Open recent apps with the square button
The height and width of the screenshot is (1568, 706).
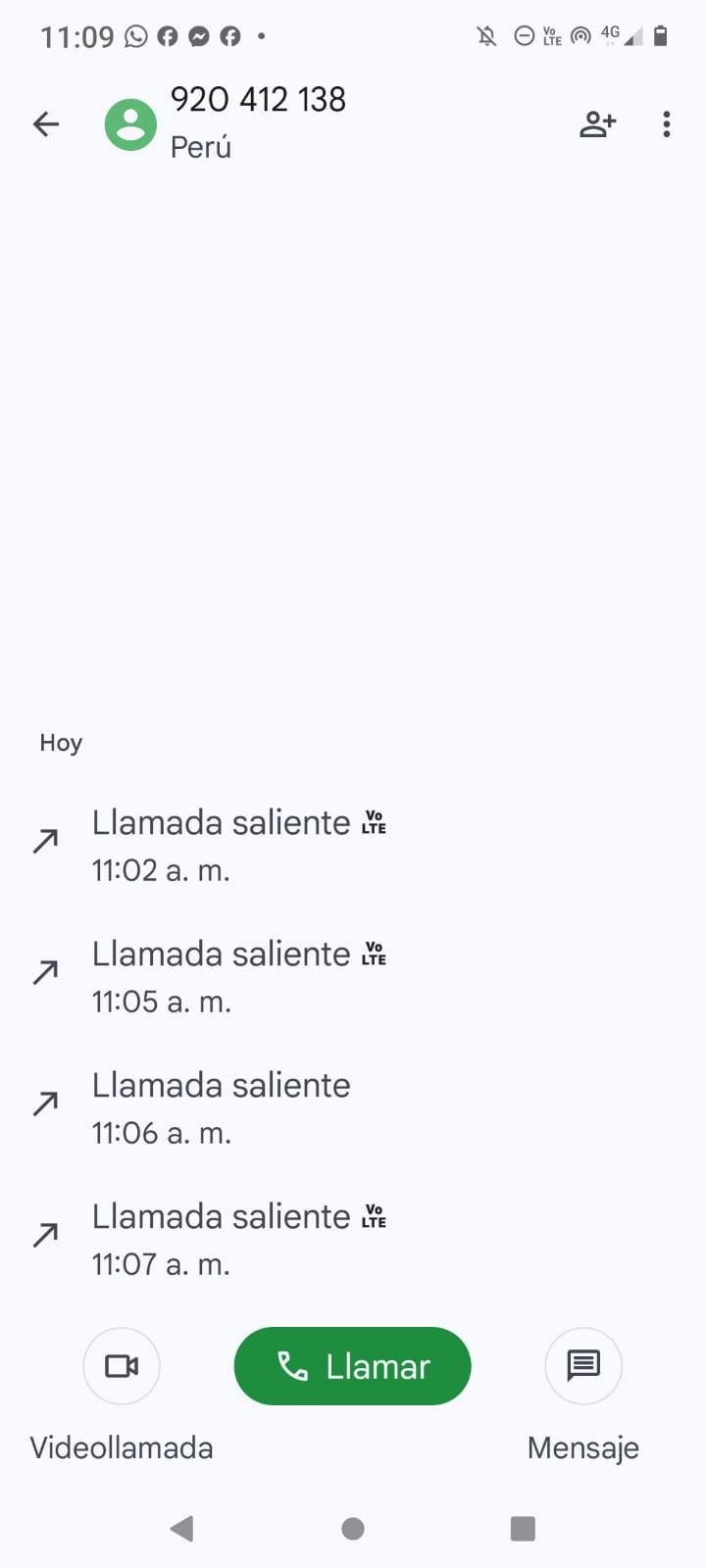point(523,1529)
